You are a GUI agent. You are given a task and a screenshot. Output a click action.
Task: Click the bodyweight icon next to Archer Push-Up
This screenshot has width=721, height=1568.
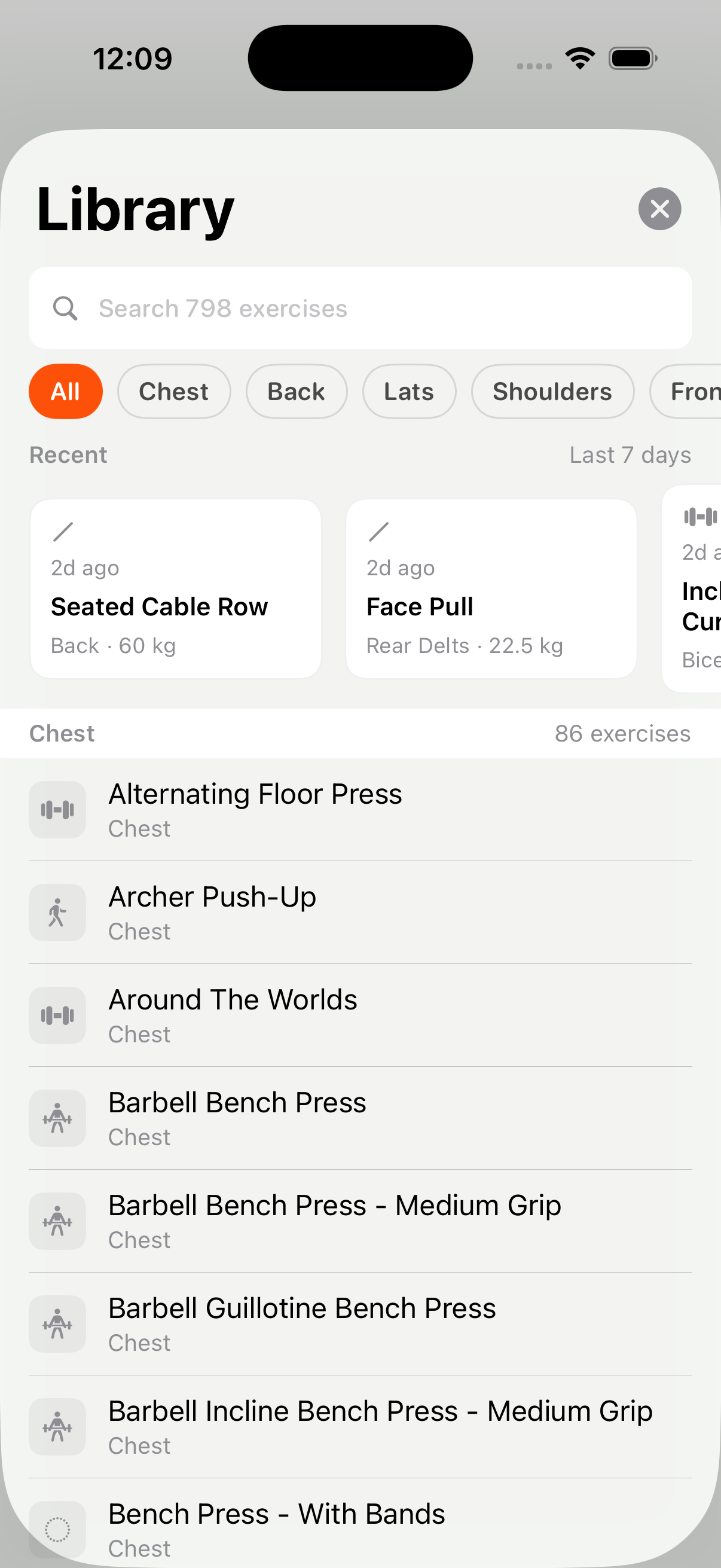coord(57,912)
